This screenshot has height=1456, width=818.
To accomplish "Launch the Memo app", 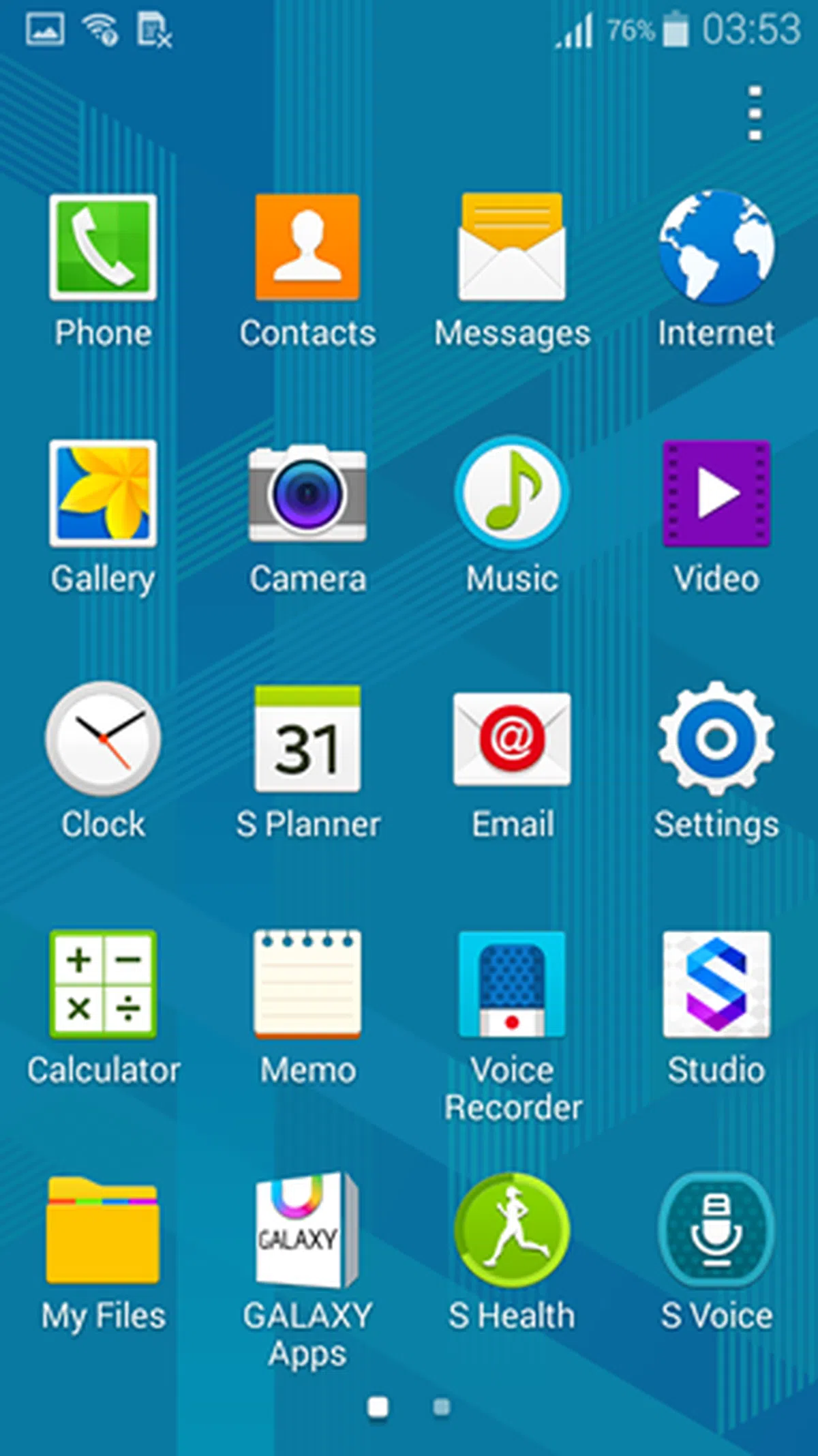I will (307, 984).
